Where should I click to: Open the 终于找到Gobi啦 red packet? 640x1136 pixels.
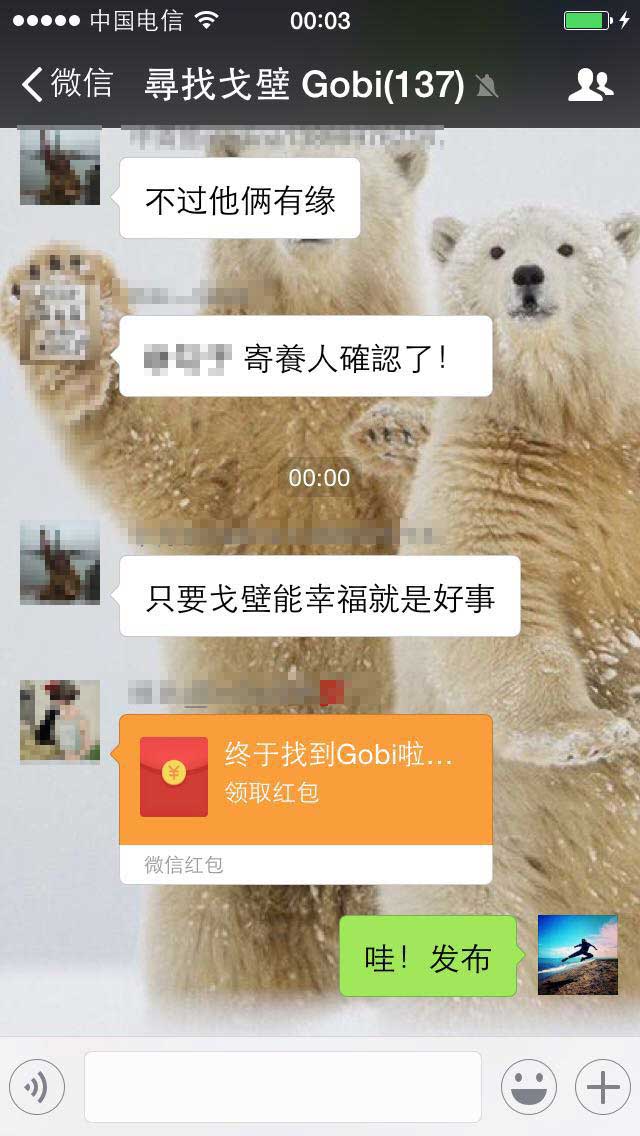[305, 780]
